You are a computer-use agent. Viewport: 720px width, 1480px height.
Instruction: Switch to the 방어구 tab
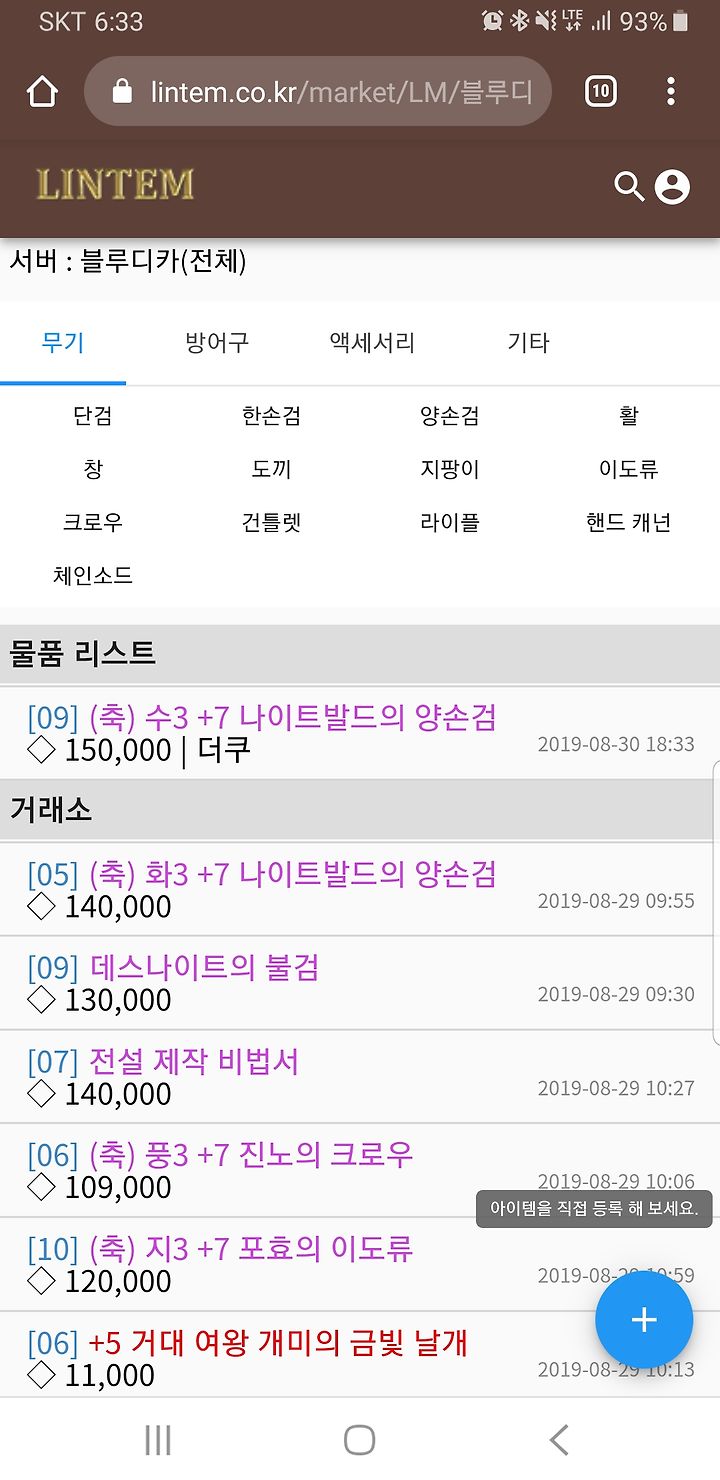click(217, 343)
